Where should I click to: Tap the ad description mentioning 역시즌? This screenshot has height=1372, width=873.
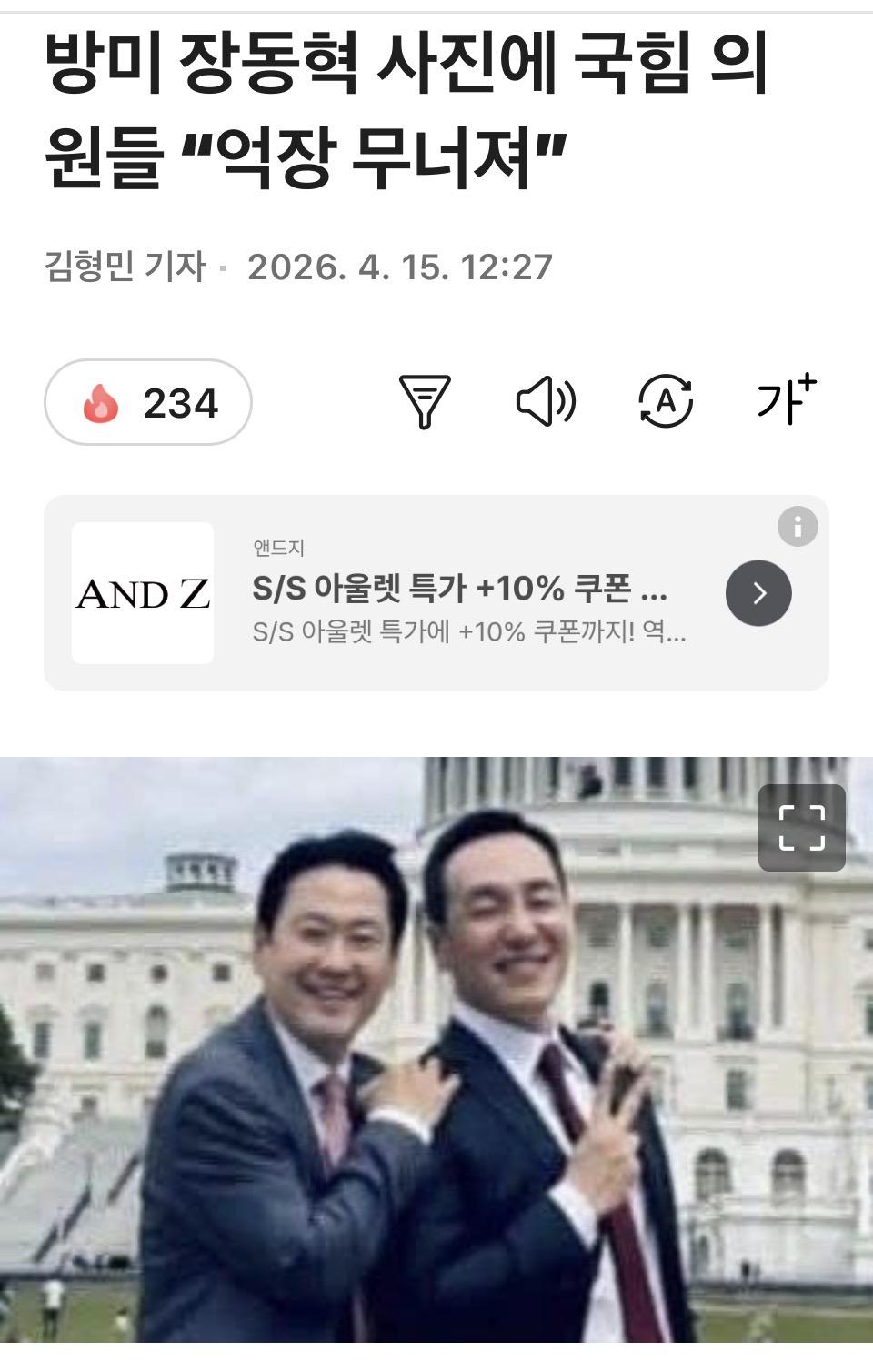(466, 637)
